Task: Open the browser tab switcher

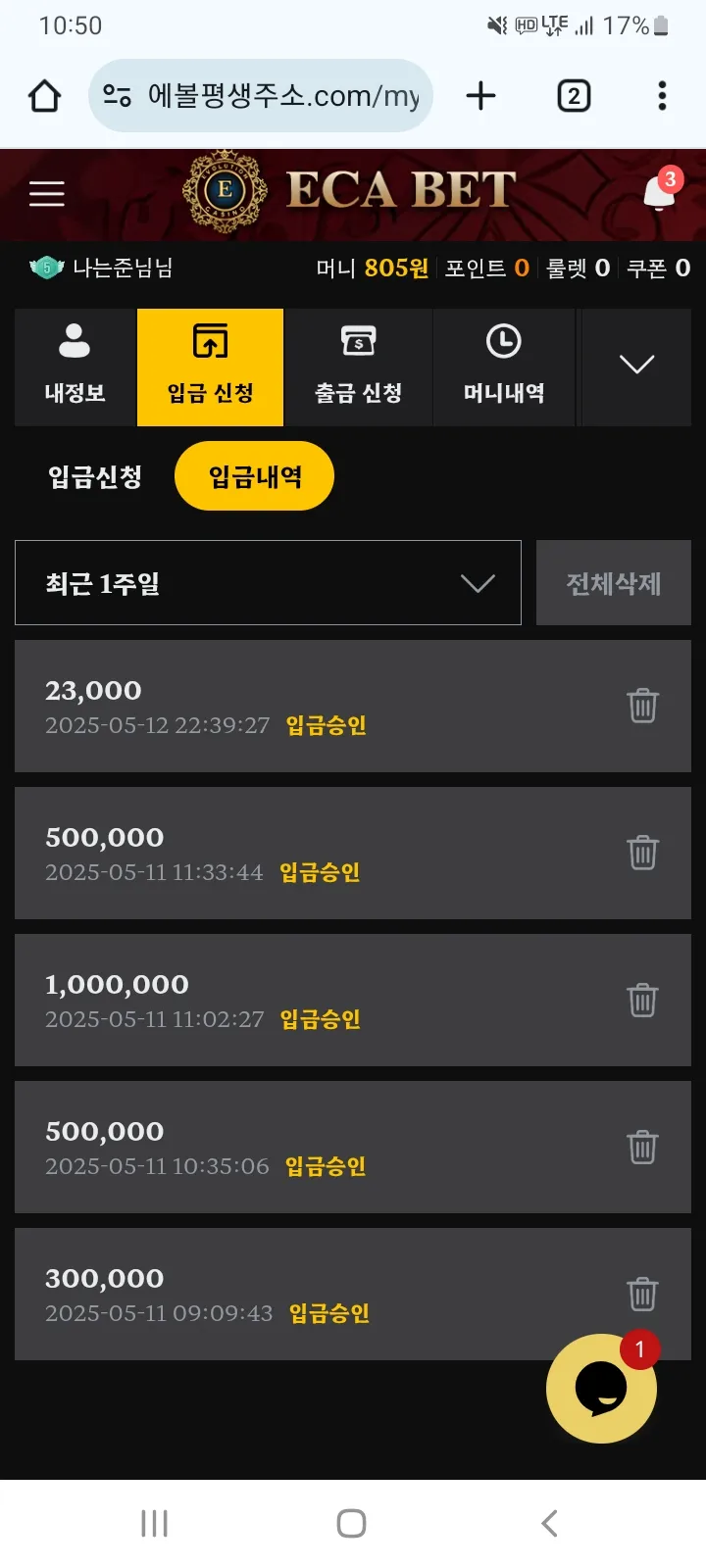Action: 574,96
